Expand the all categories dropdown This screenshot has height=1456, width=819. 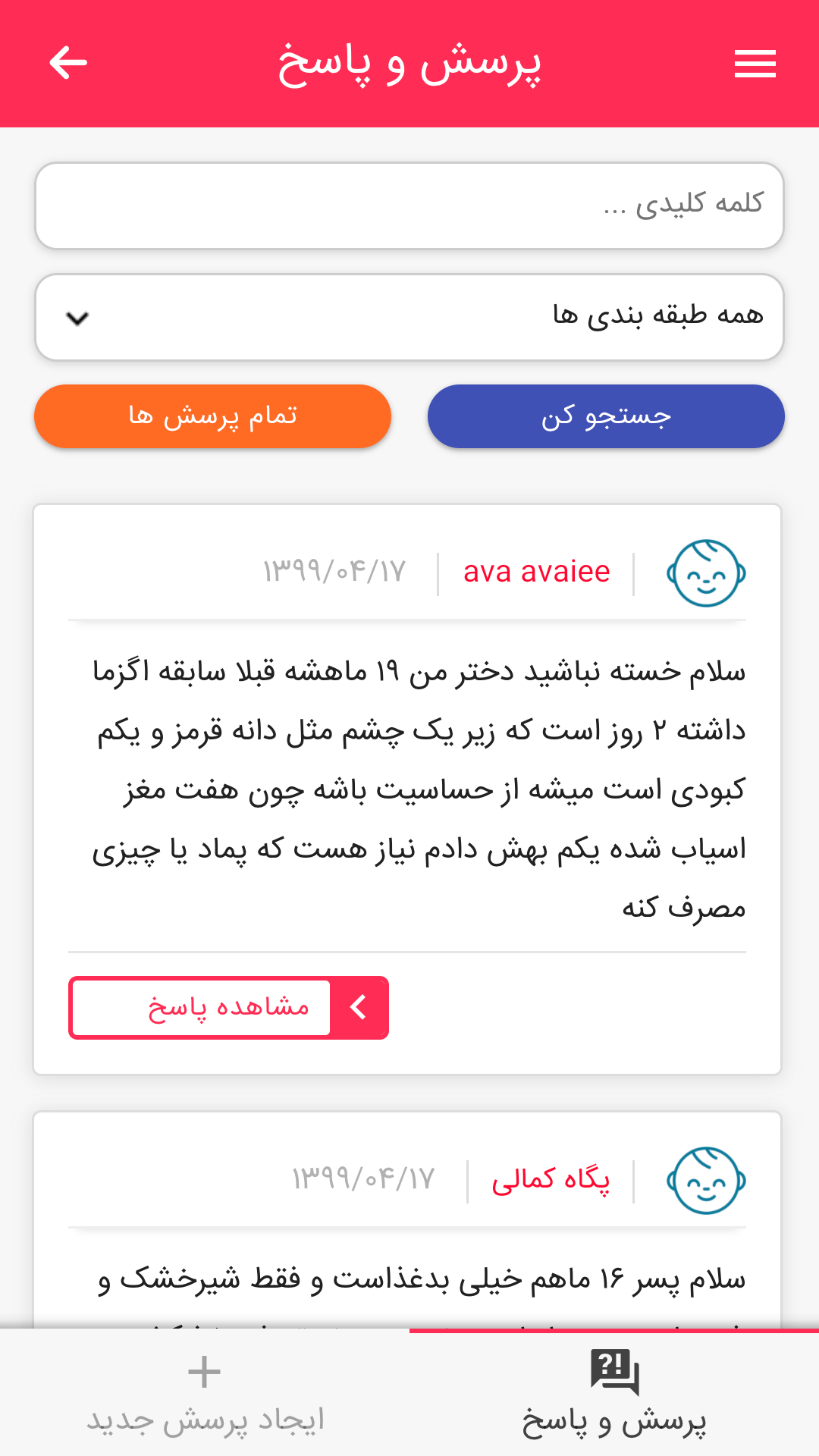(409, 317)
